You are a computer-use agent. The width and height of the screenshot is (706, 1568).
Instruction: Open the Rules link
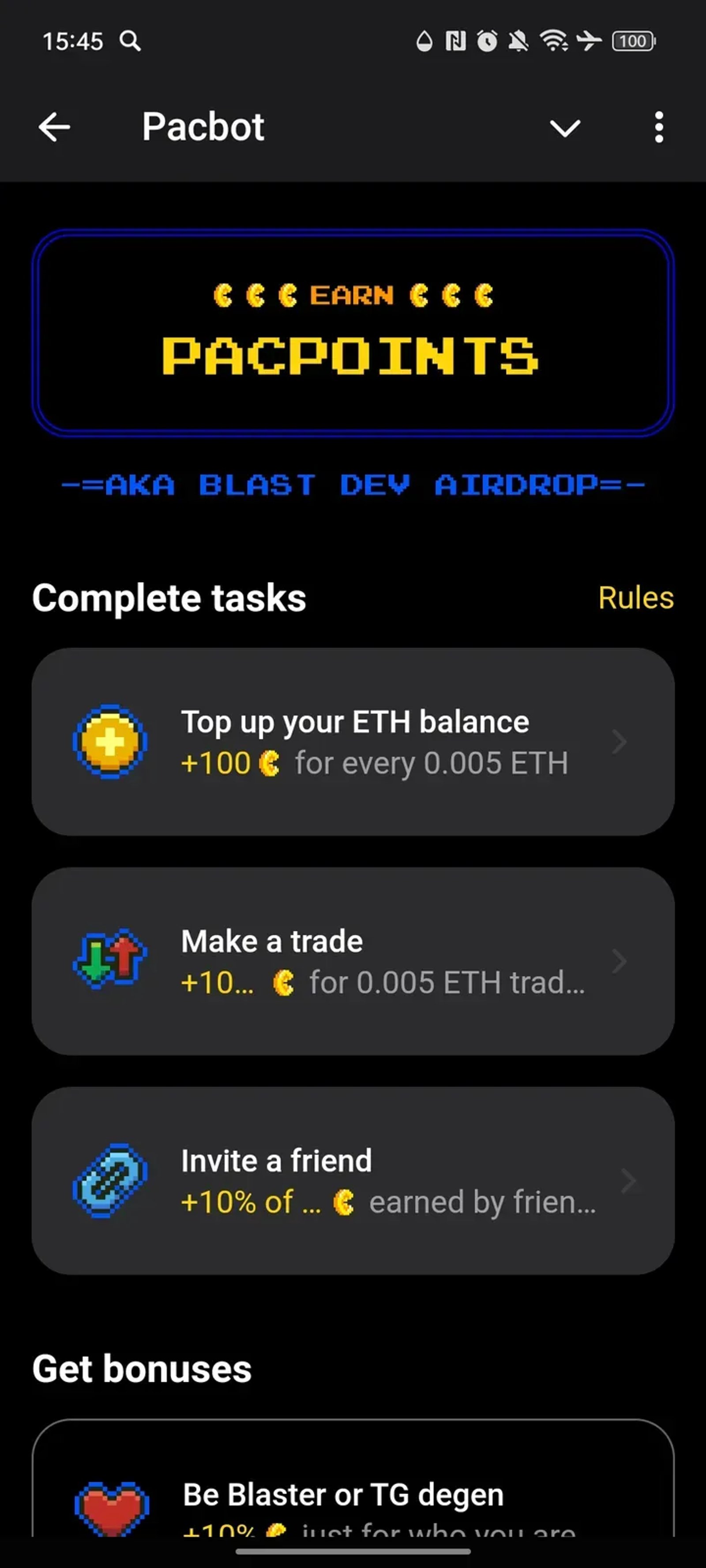(x=635, y=597)
